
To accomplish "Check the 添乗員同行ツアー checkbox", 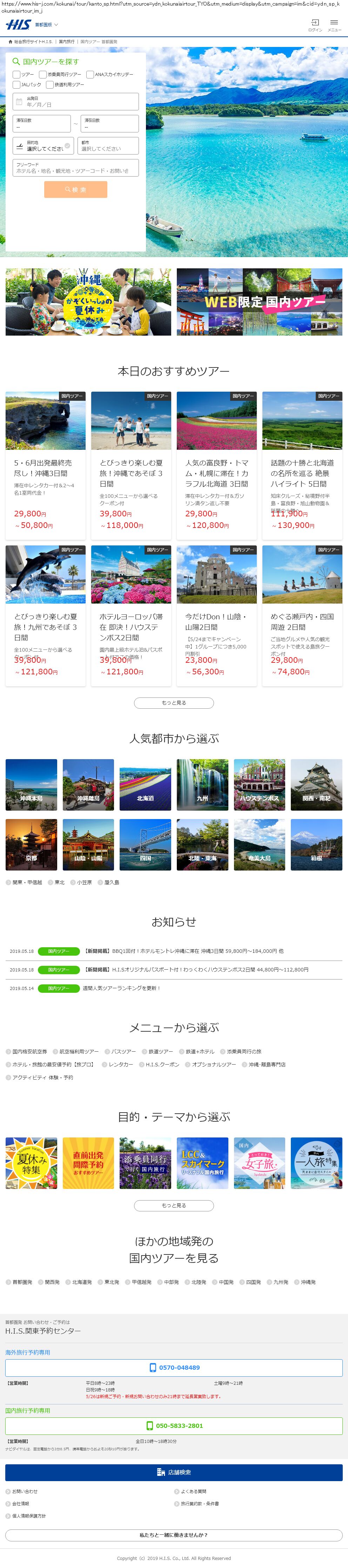I will pyautogui.click(x=43, y=74).
